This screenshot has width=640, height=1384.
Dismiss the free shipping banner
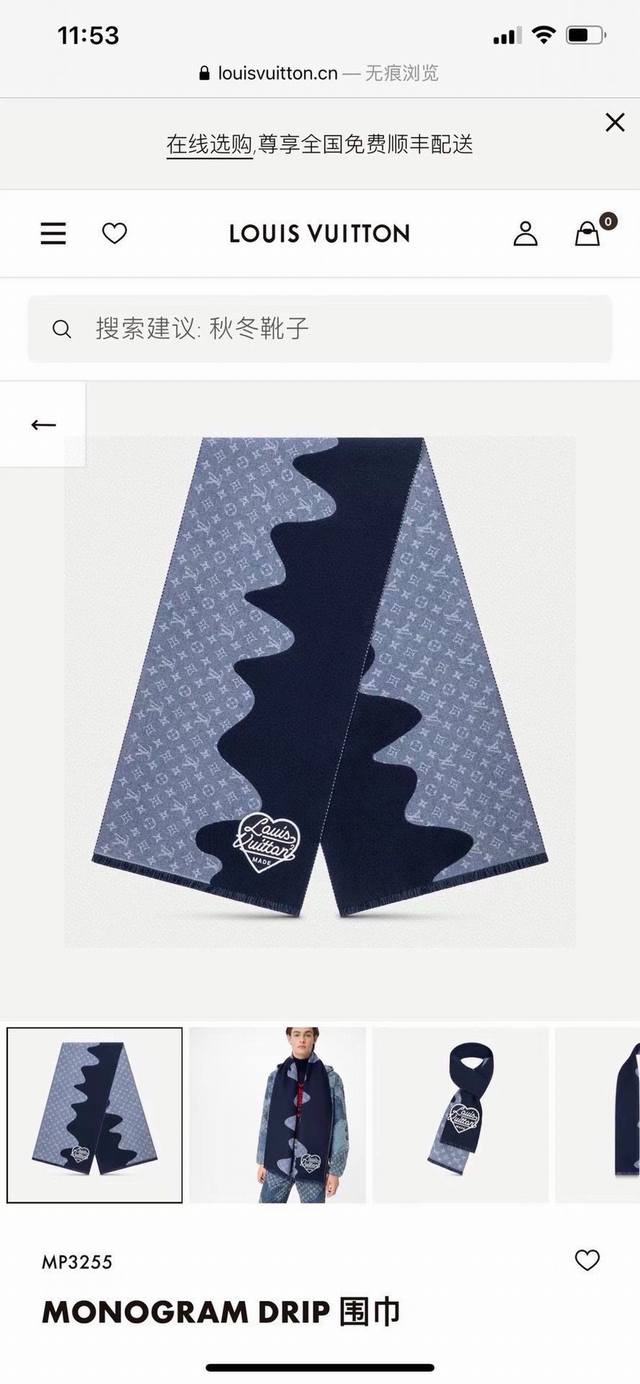(x=615, y=123)
